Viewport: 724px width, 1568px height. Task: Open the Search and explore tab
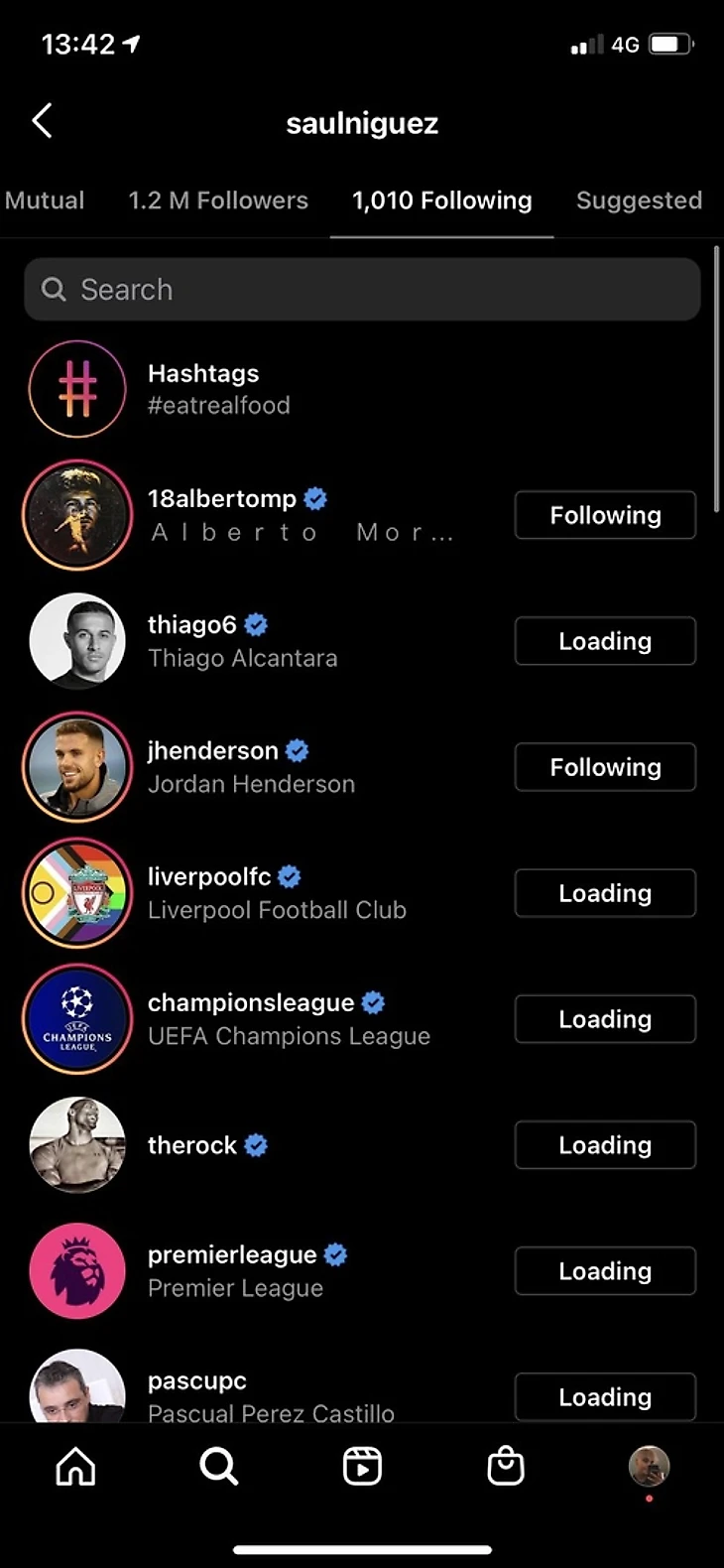[219, 1466]
